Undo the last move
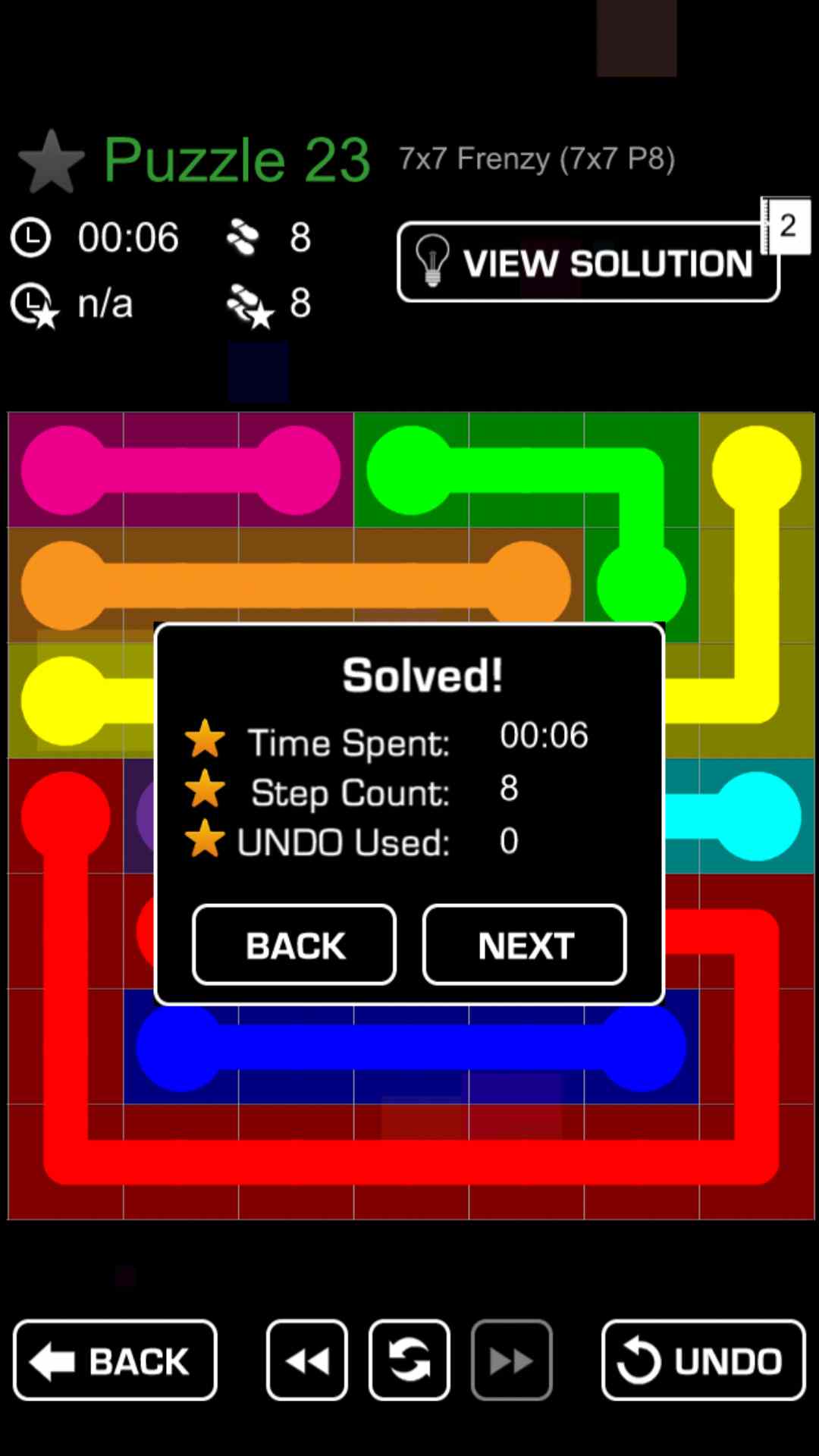Image resolution: width=819 pixels, height=1456 pixels. click(x=703, y=1360)
